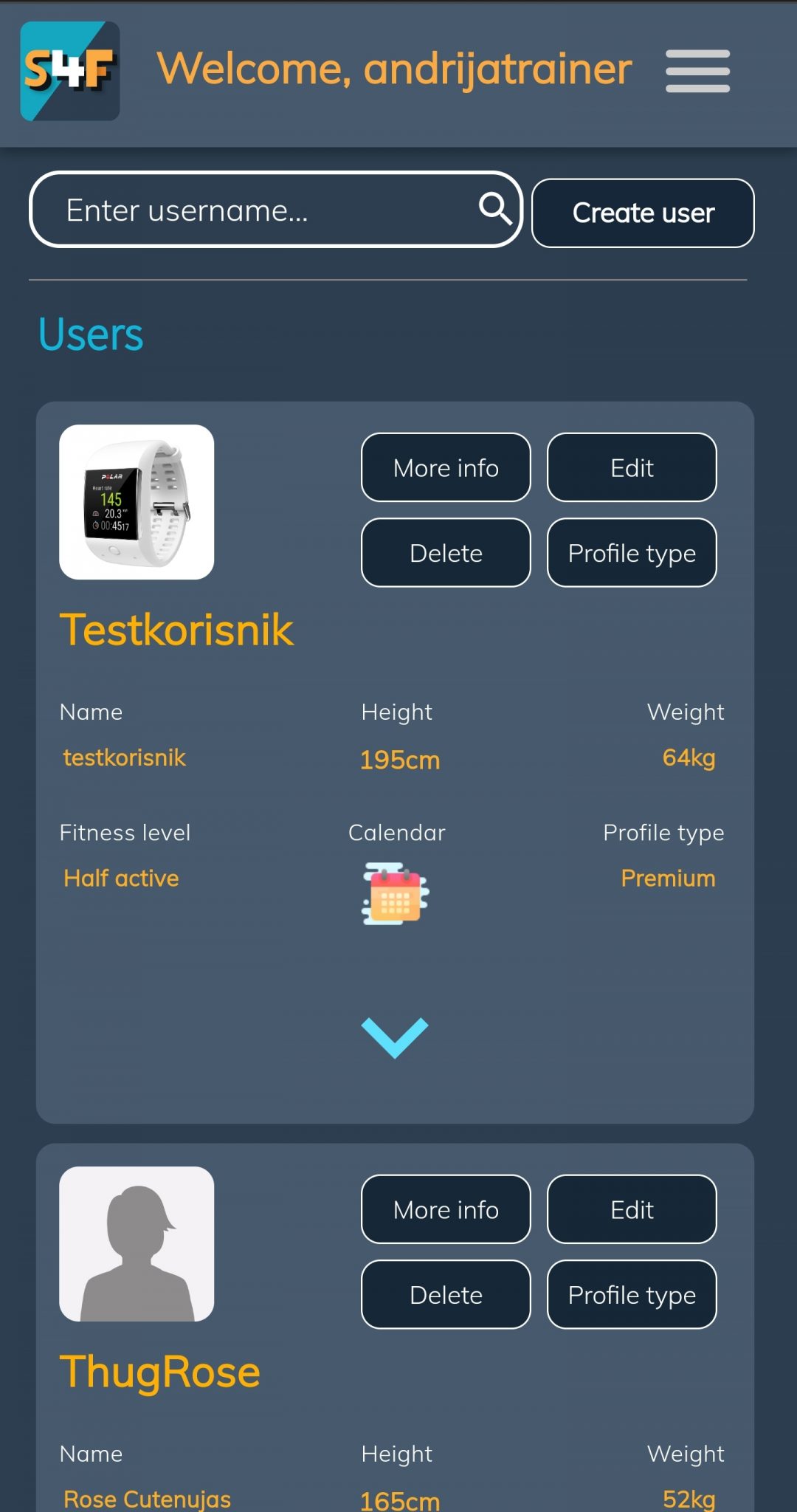Change Profile type for Testkorisnik

[x=632, y=553]
